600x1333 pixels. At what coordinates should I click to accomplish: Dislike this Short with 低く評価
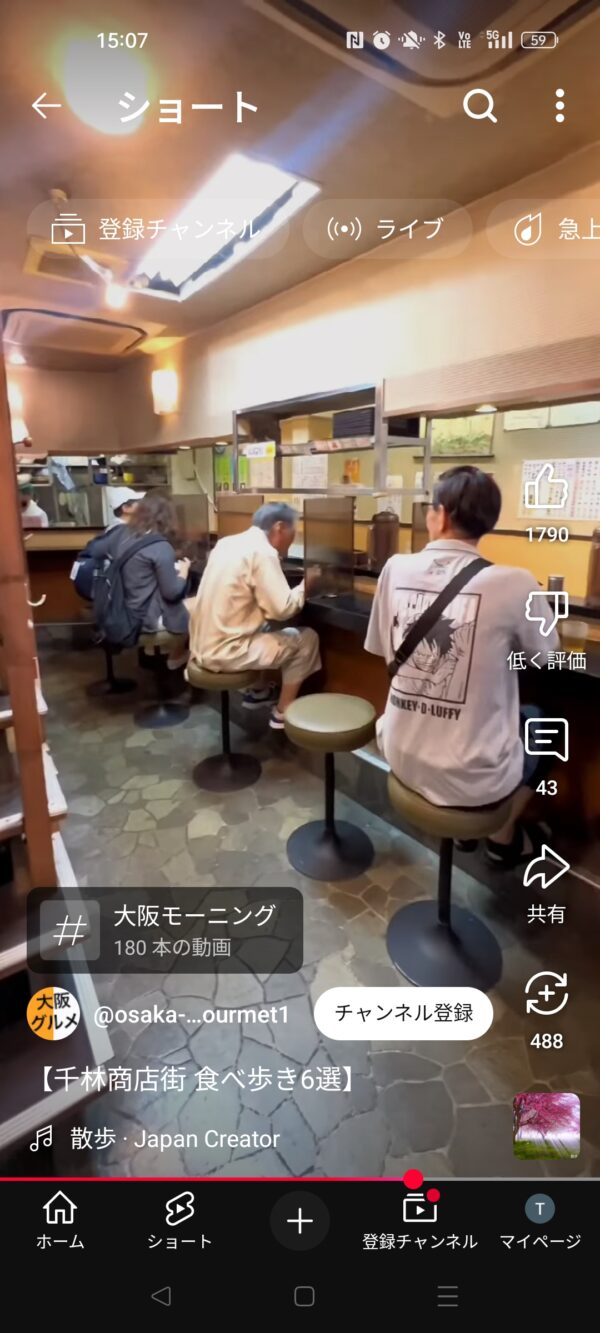click(x=546, y=615)
